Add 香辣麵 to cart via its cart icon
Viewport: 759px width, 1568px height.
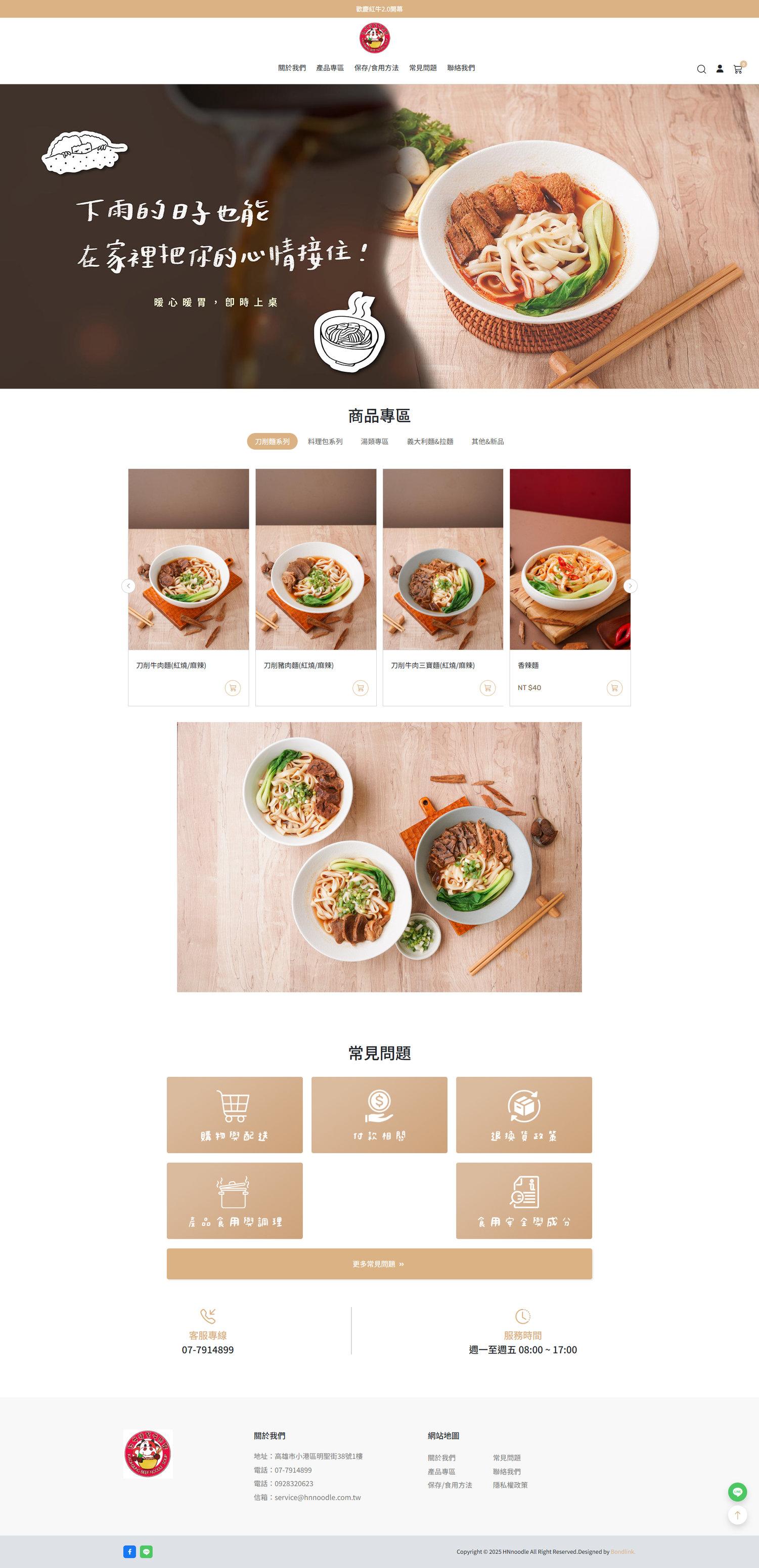[615, 689]
